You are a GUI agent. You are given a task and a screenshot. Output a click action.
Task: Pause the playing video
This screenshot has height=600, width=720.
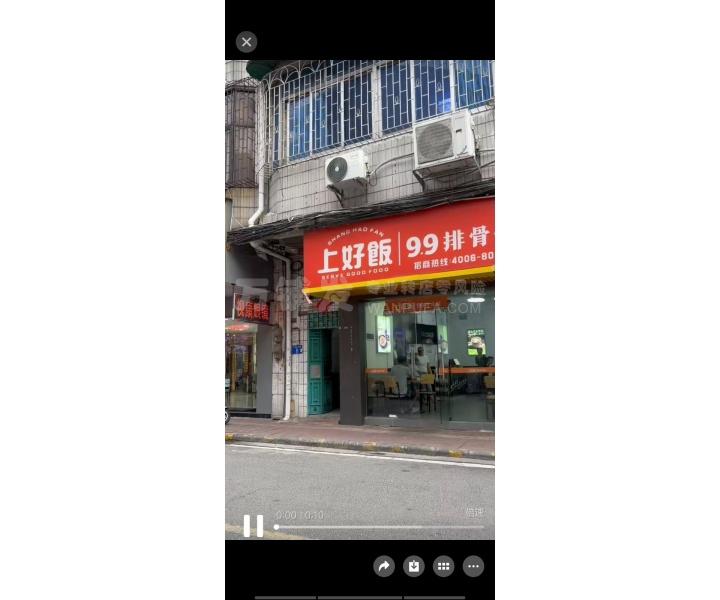point(254,526)
